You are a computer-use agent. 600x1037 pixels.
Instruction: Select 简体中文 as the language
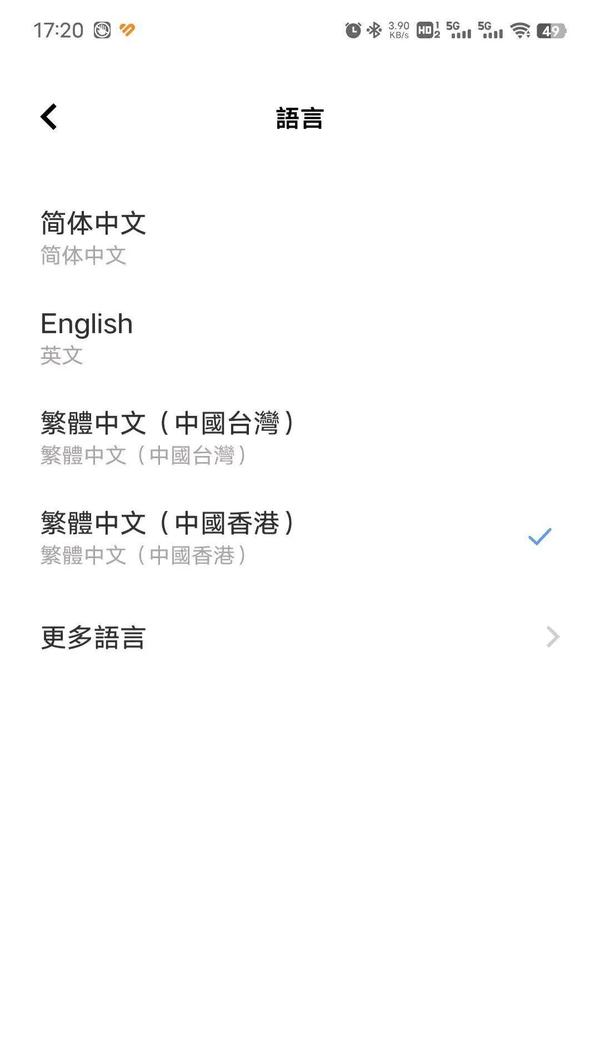click(x=300, y=238)
